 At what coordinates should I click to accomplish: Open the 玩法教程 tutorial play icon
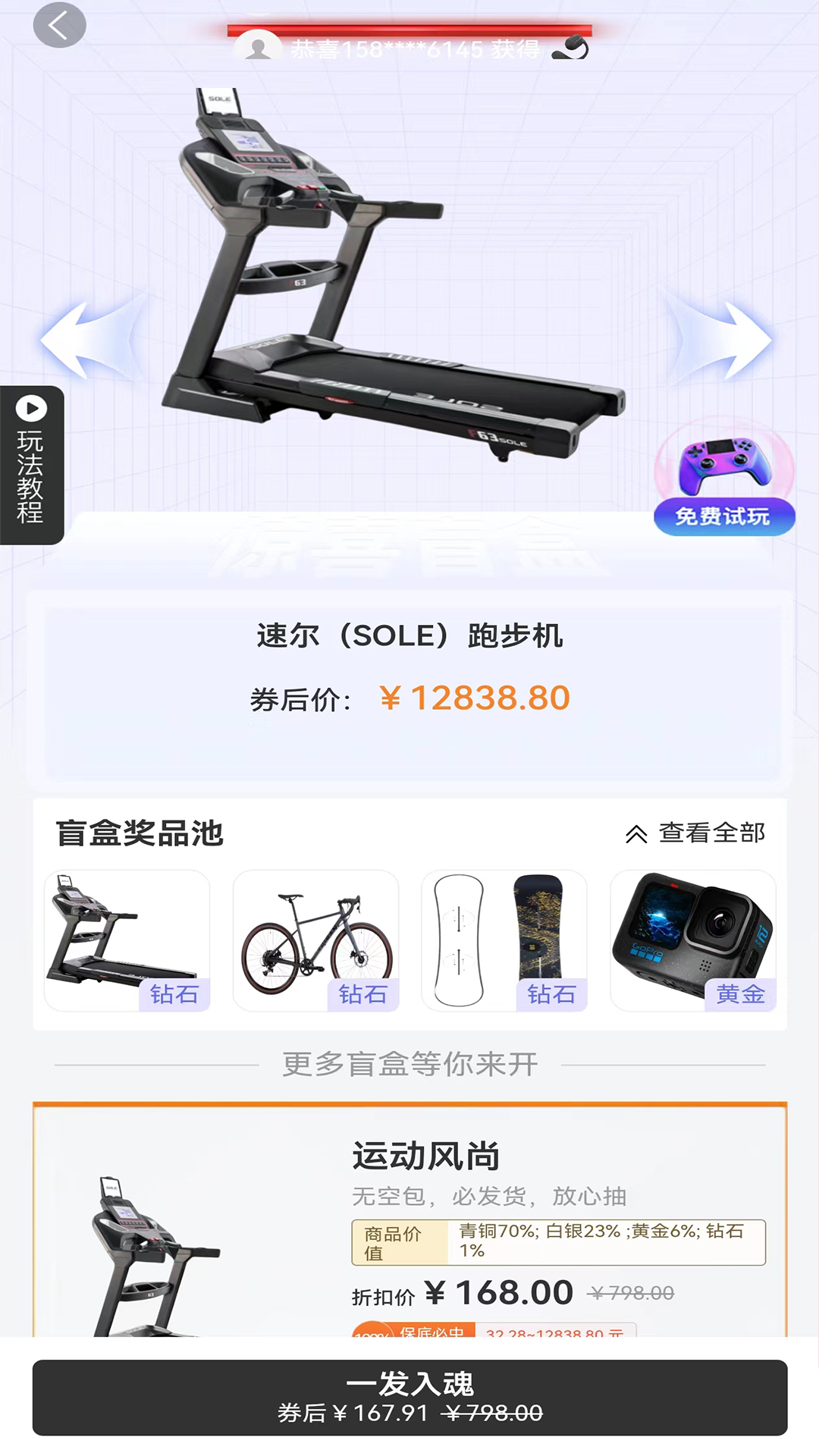click(x=30, y=409)
